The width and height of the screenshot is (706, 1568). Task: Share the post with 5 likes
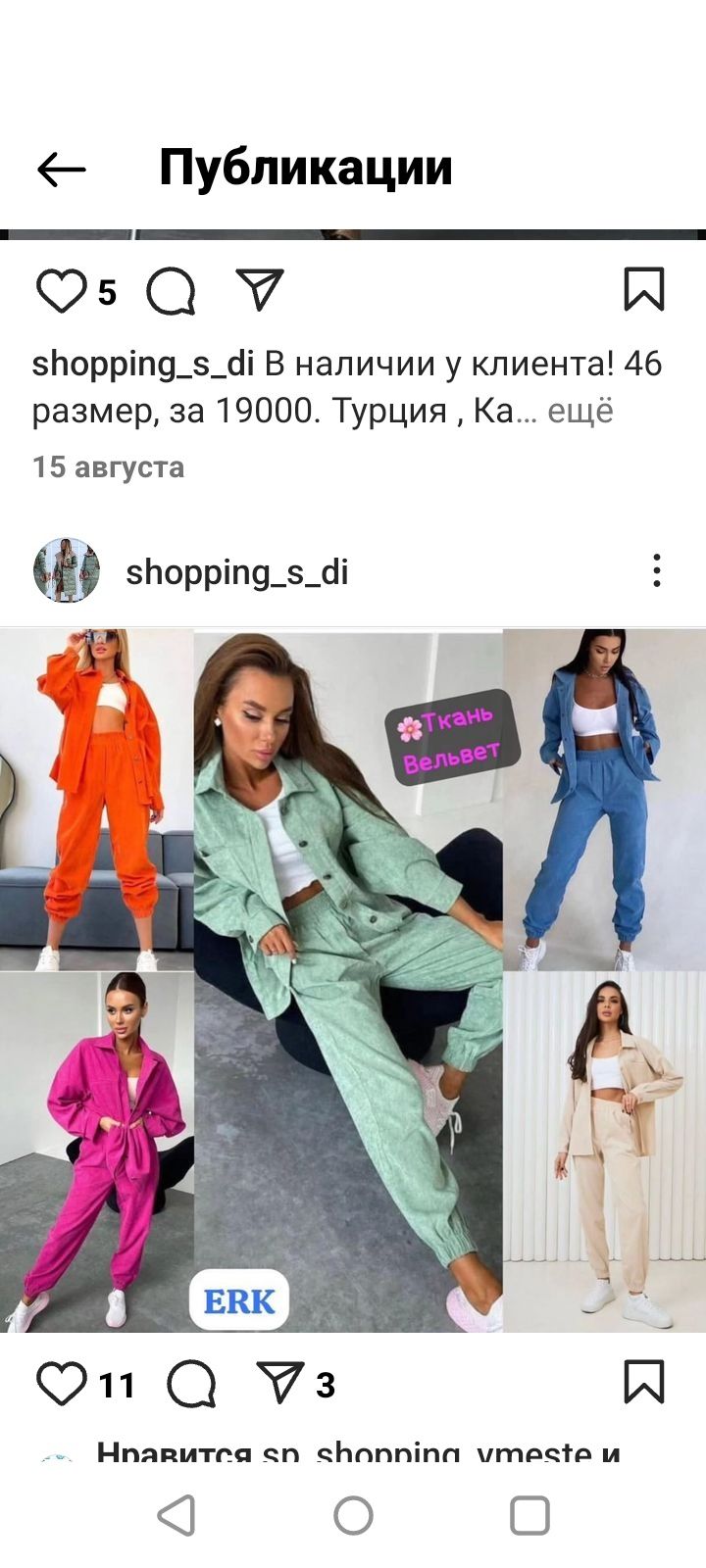[260, 290]
